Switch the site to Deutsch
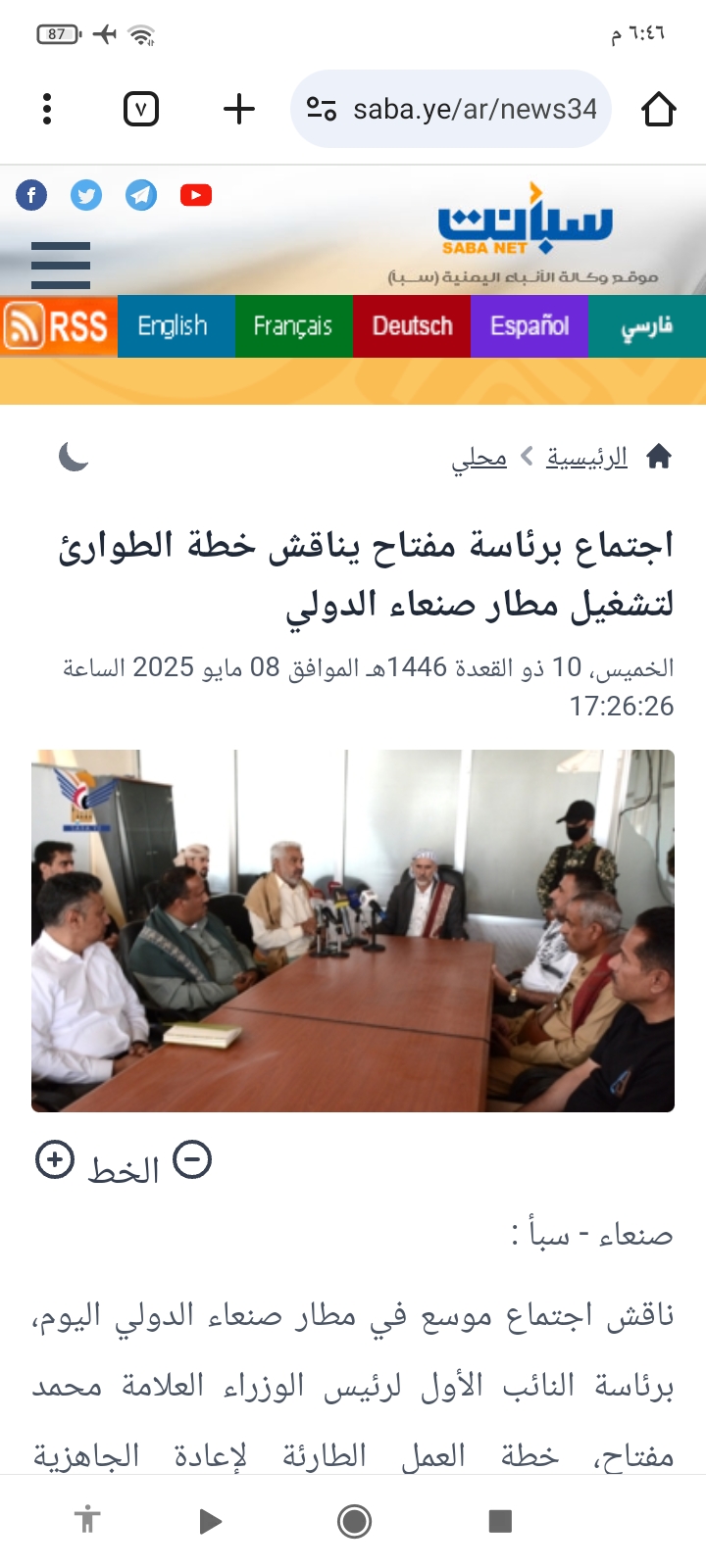This screenshot has height=1568, width=706. click(x=412, y=326)
